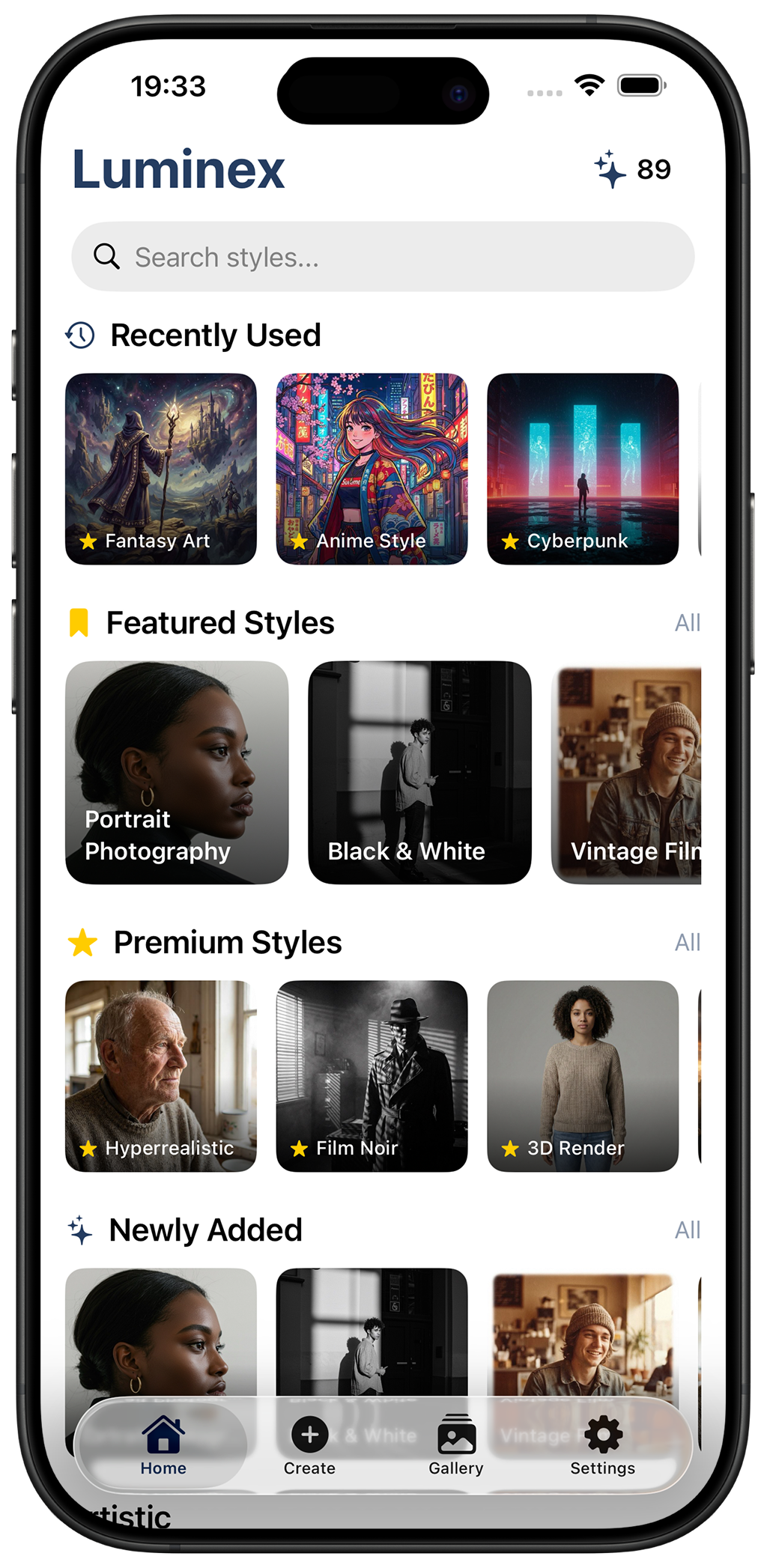
Task: Open Portrait Photography featured style
Action: point(177,772)
